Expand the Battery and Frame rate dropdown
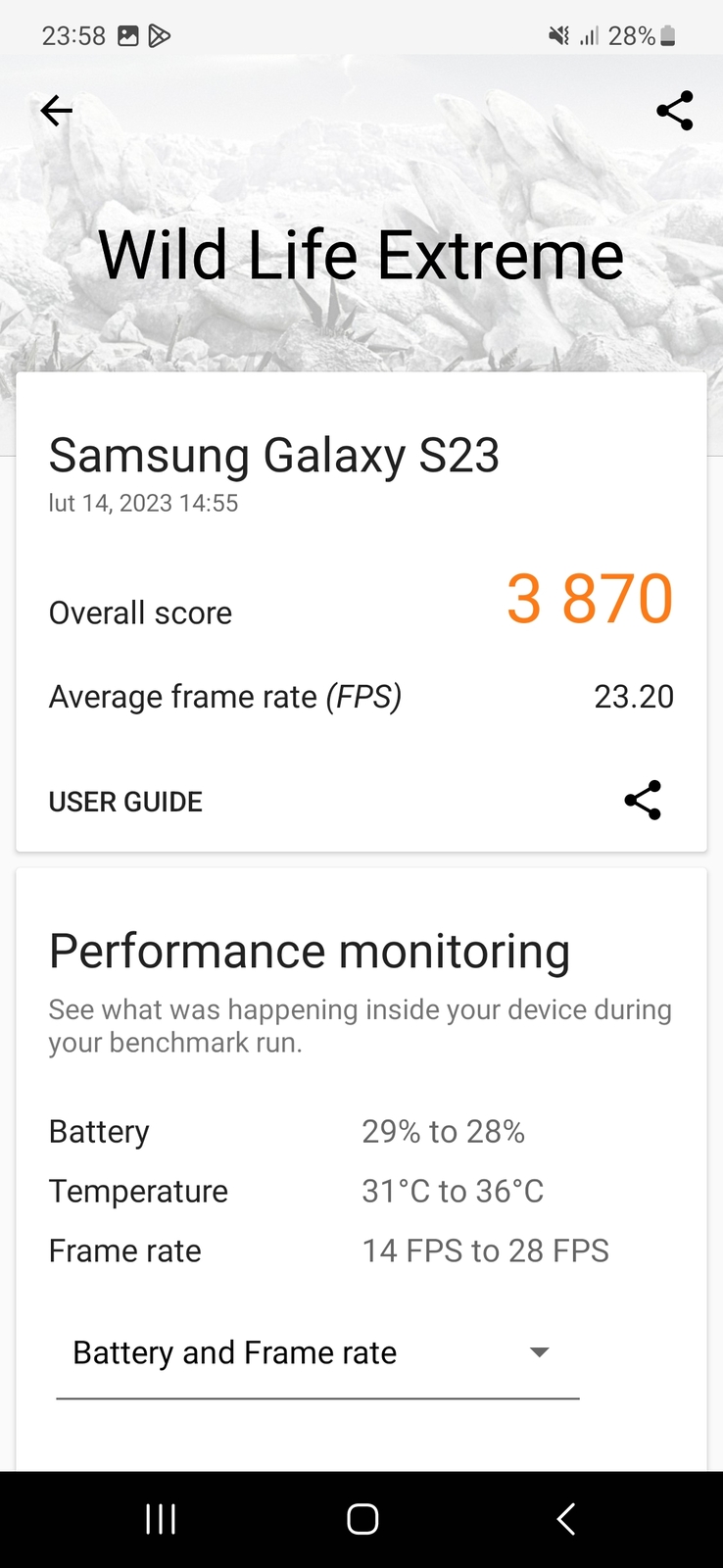 (317, 1353)
